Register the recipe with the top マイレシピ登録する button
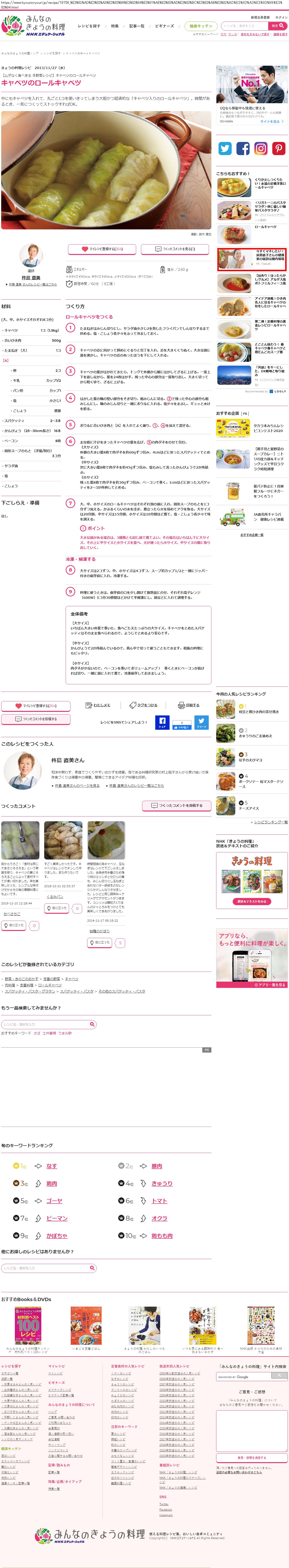Screen dimensions: 289x1568 click(x=102, y=249)
